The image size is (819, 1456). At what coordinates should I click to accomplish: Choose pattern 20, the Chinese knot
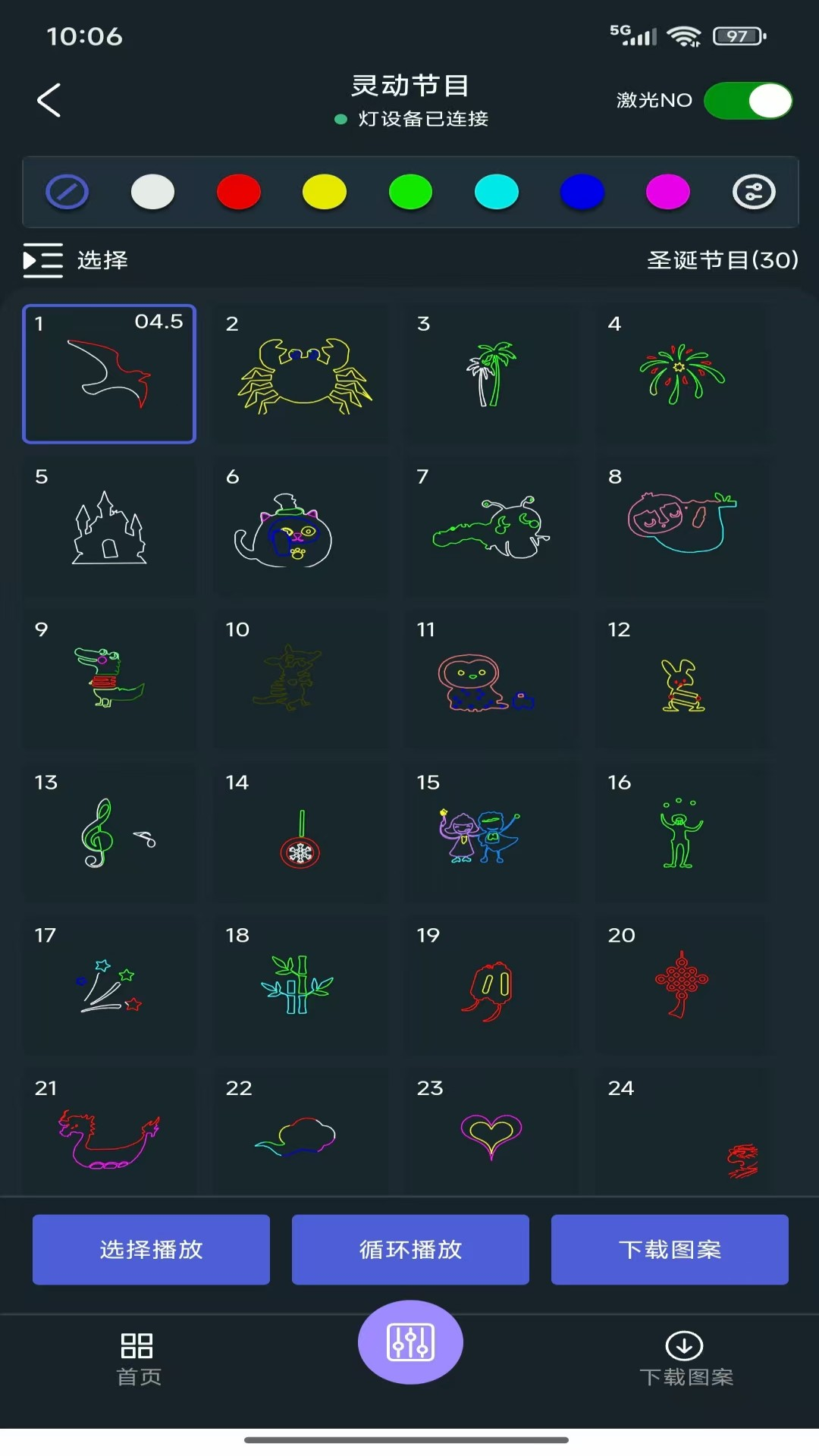[x=682, y=986]
